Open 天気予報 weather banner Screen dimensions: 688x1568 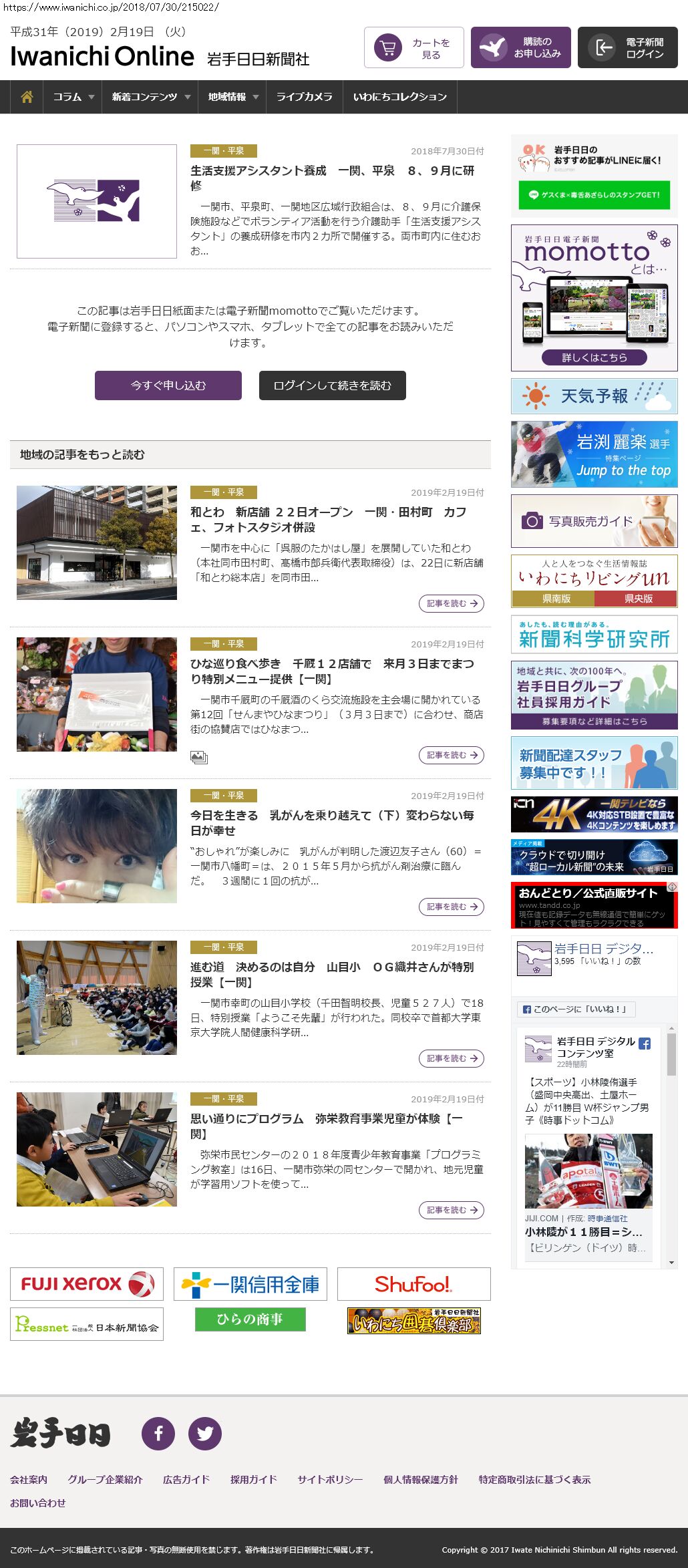click(594, 396)
